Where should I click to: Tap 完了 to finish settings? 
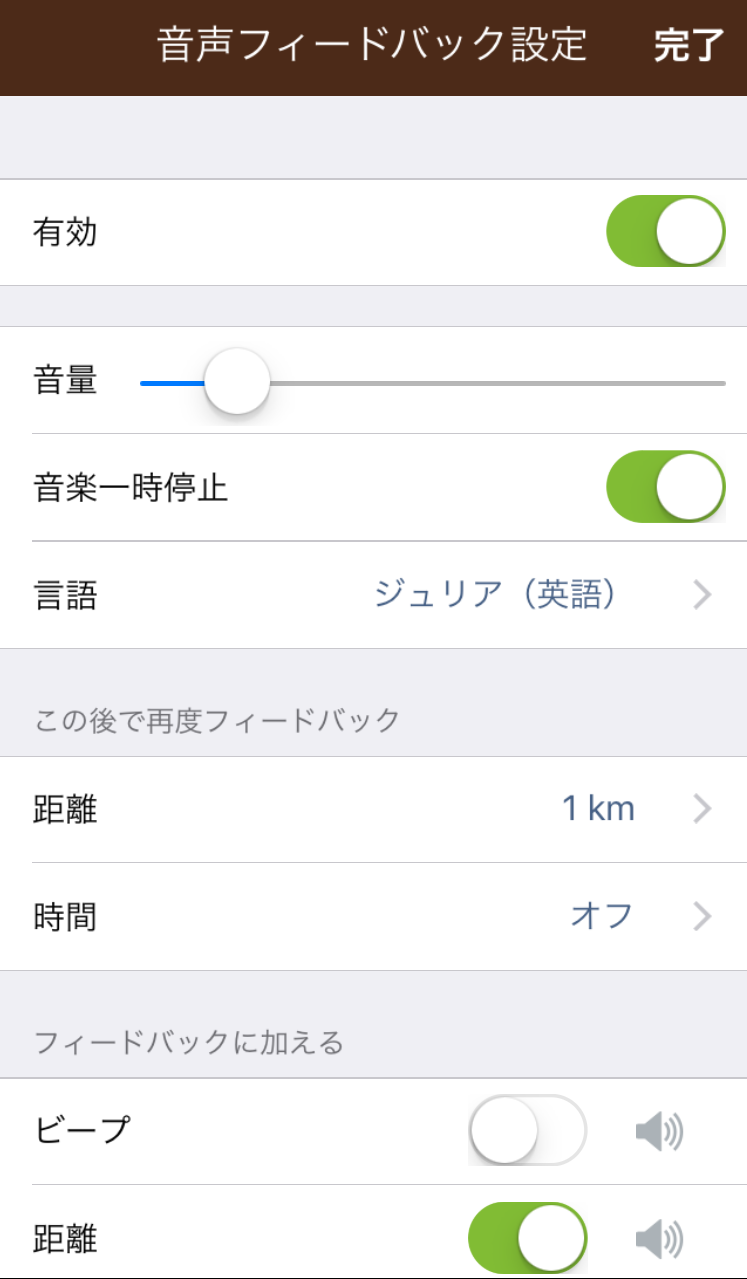[x=689, y=46]
